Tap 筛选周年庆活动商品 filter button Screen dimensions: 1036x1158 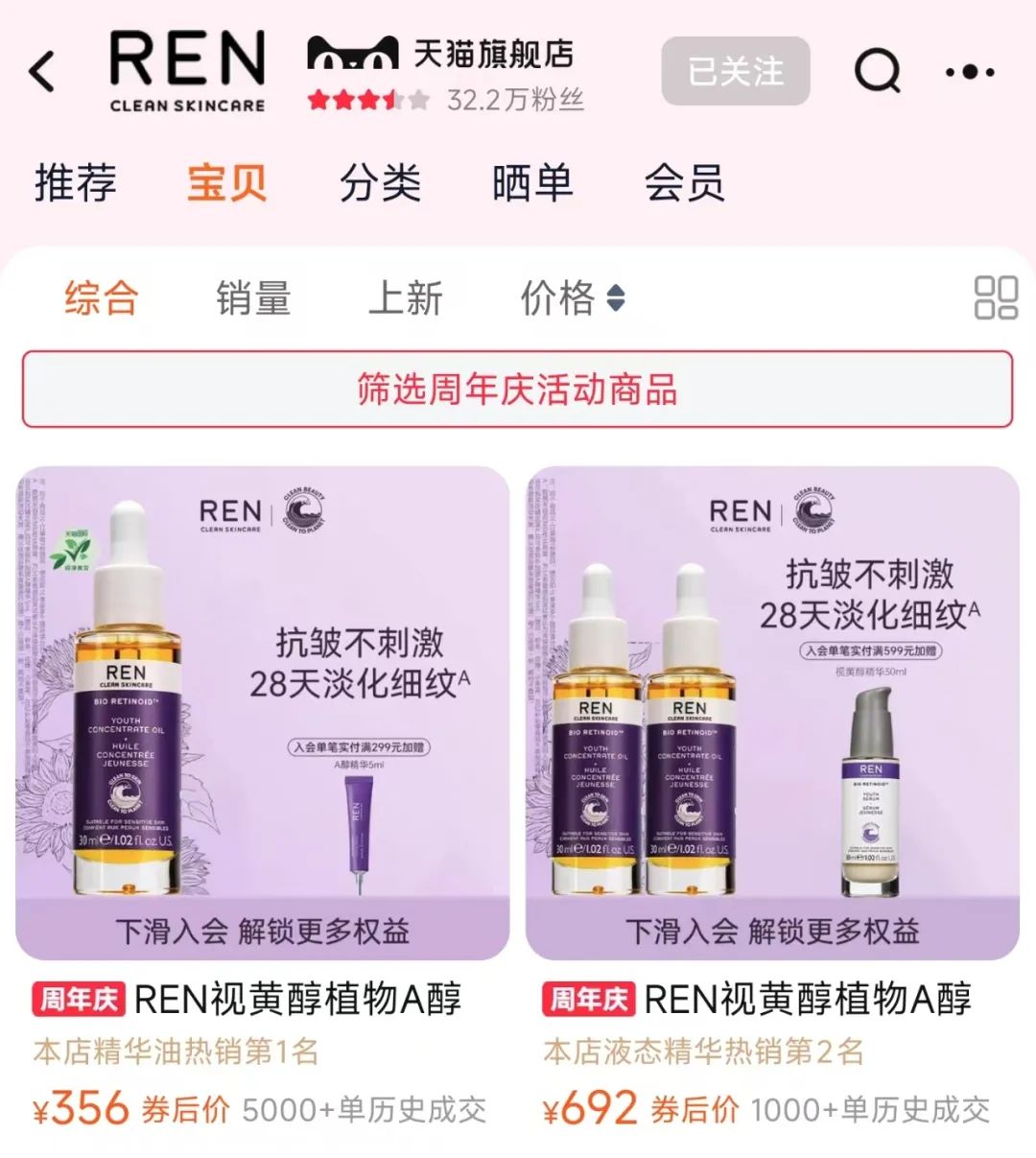pos(517,390)
